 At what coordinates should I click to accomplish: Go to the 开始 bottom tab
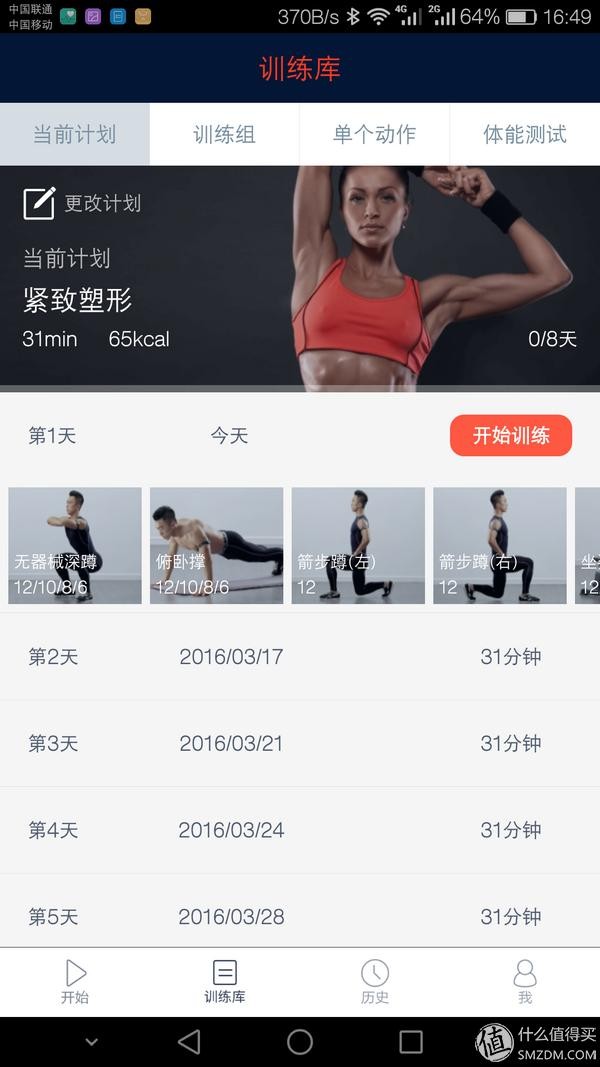tap(75, 982)
